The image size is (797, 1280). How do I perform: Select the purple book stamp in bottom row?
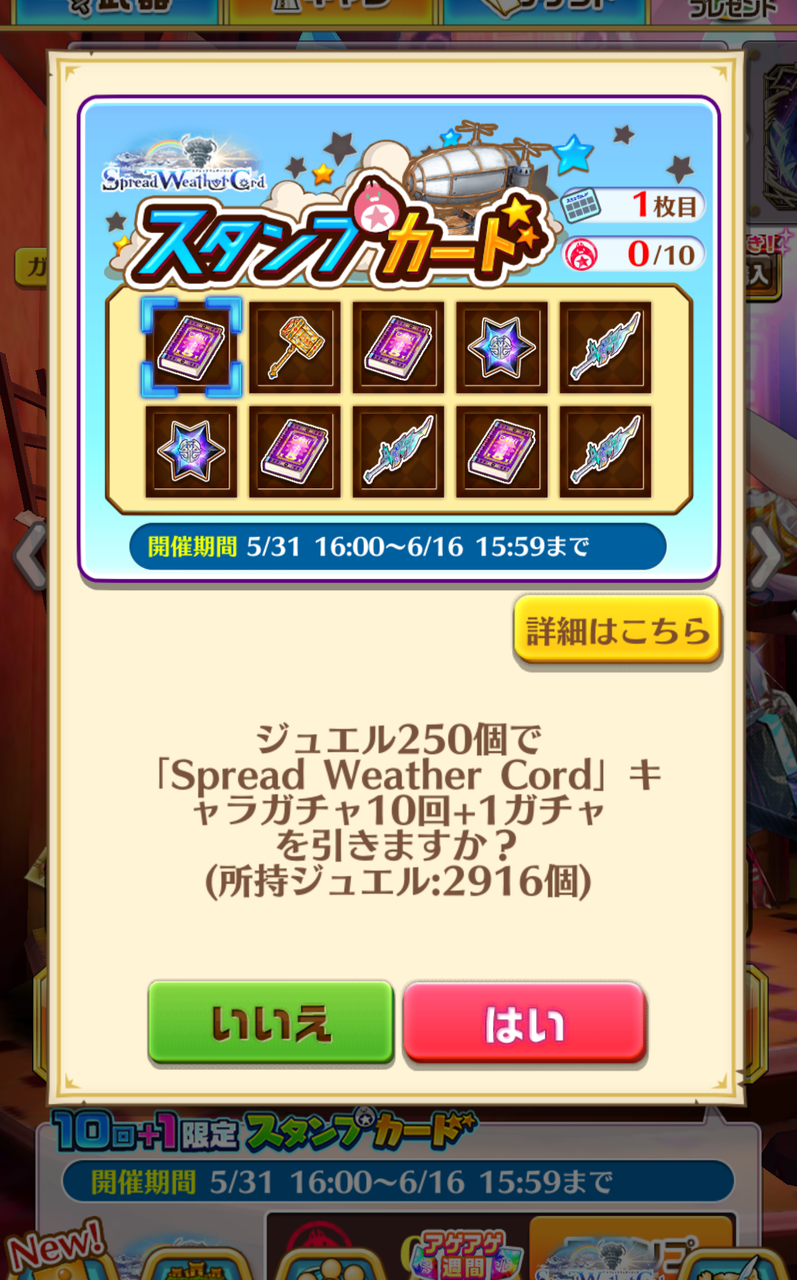294,449
